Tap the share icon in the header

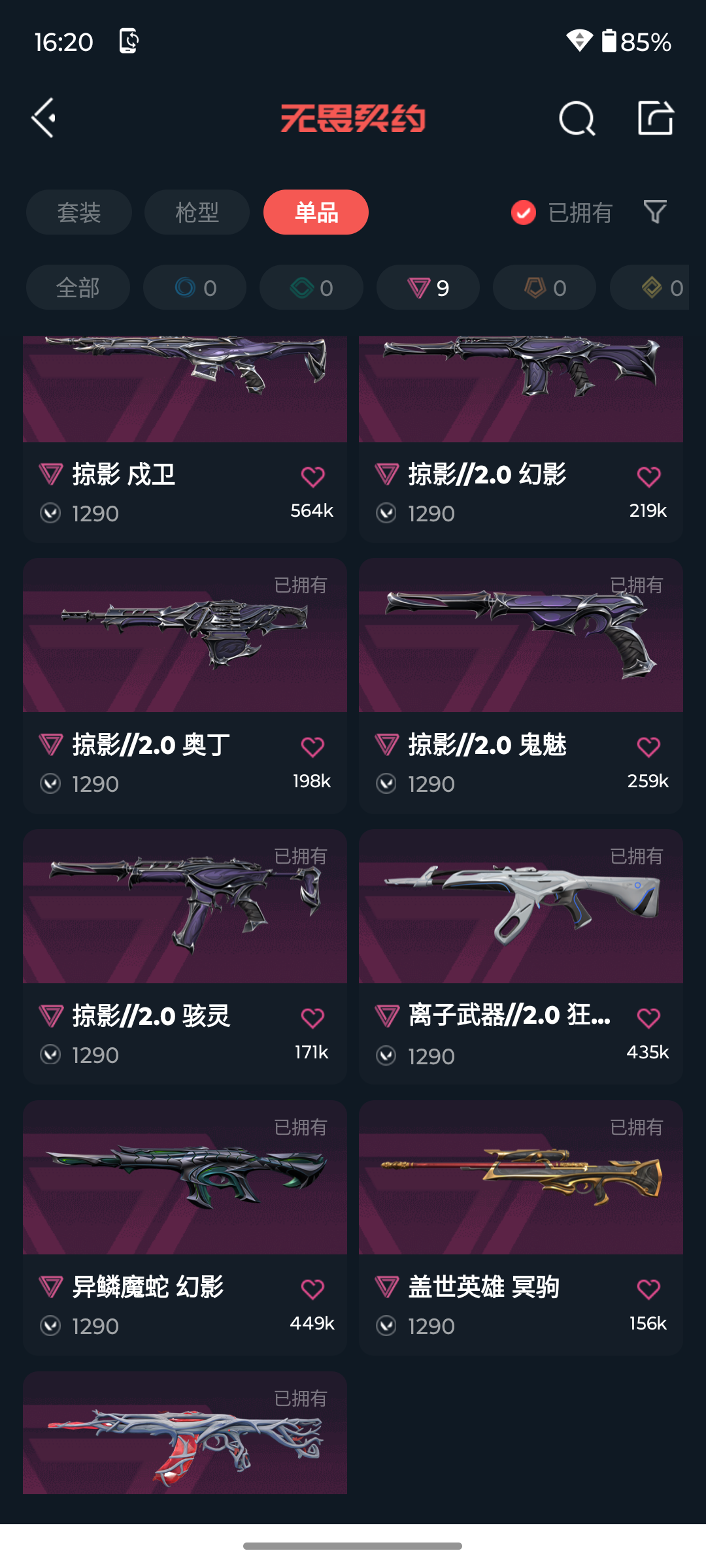click(656, 118)
